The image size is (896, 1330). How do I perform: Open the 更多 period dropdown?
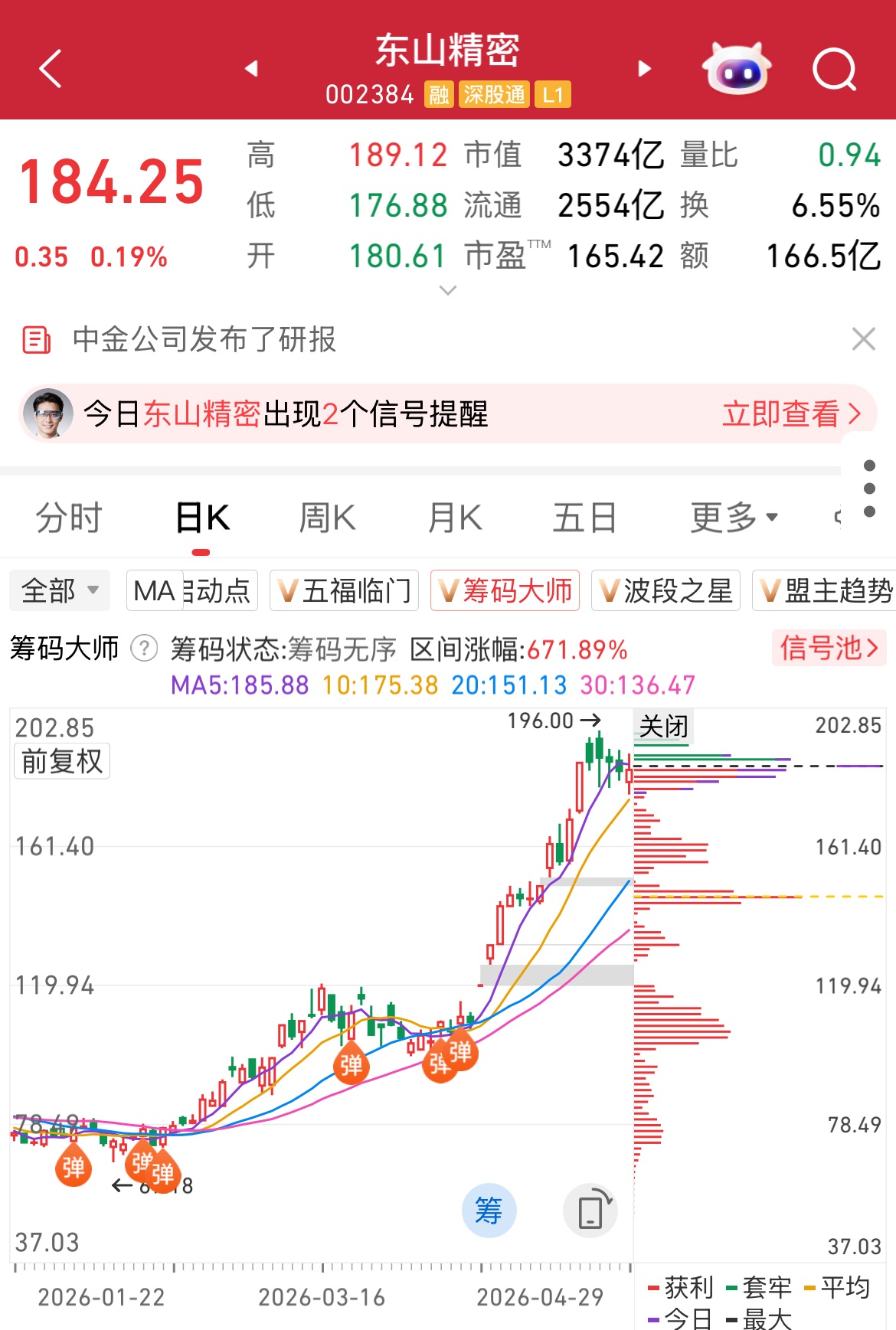coord(734,518)
